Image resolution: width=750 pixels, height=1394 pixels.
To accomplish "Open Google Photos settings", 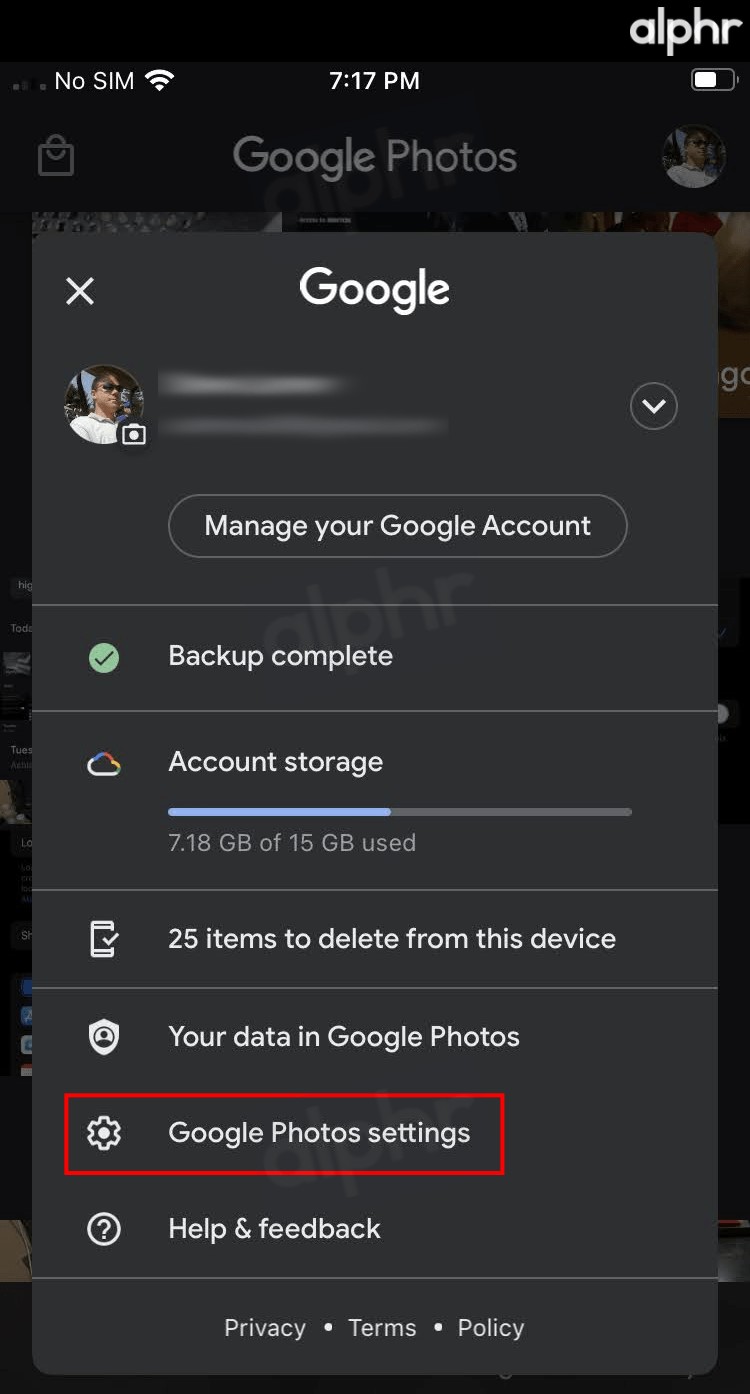I will [x=375, y=1133].
